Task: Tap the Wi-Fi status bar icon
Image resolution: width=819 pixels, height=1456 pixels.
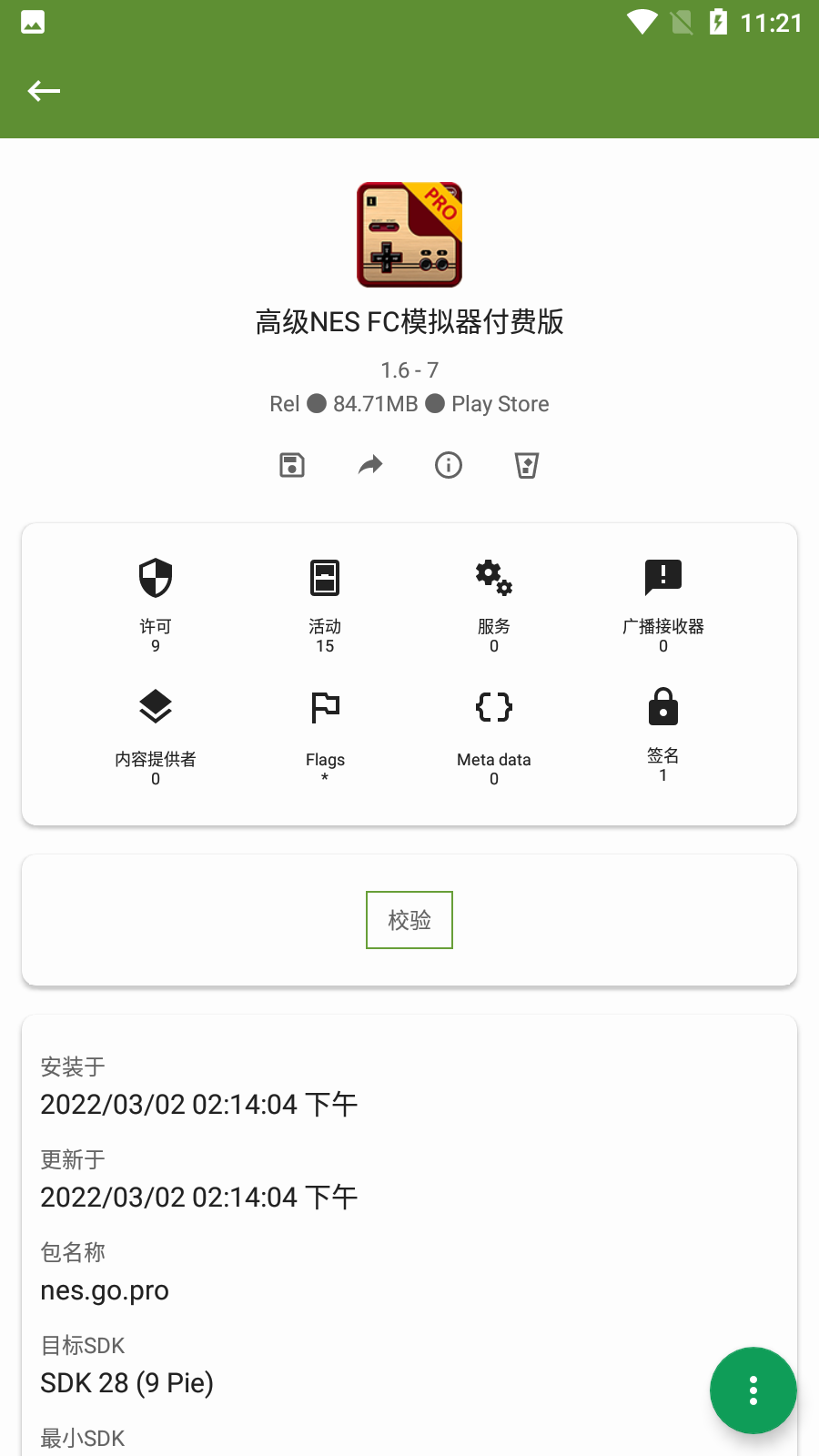Action: (642, 23)
